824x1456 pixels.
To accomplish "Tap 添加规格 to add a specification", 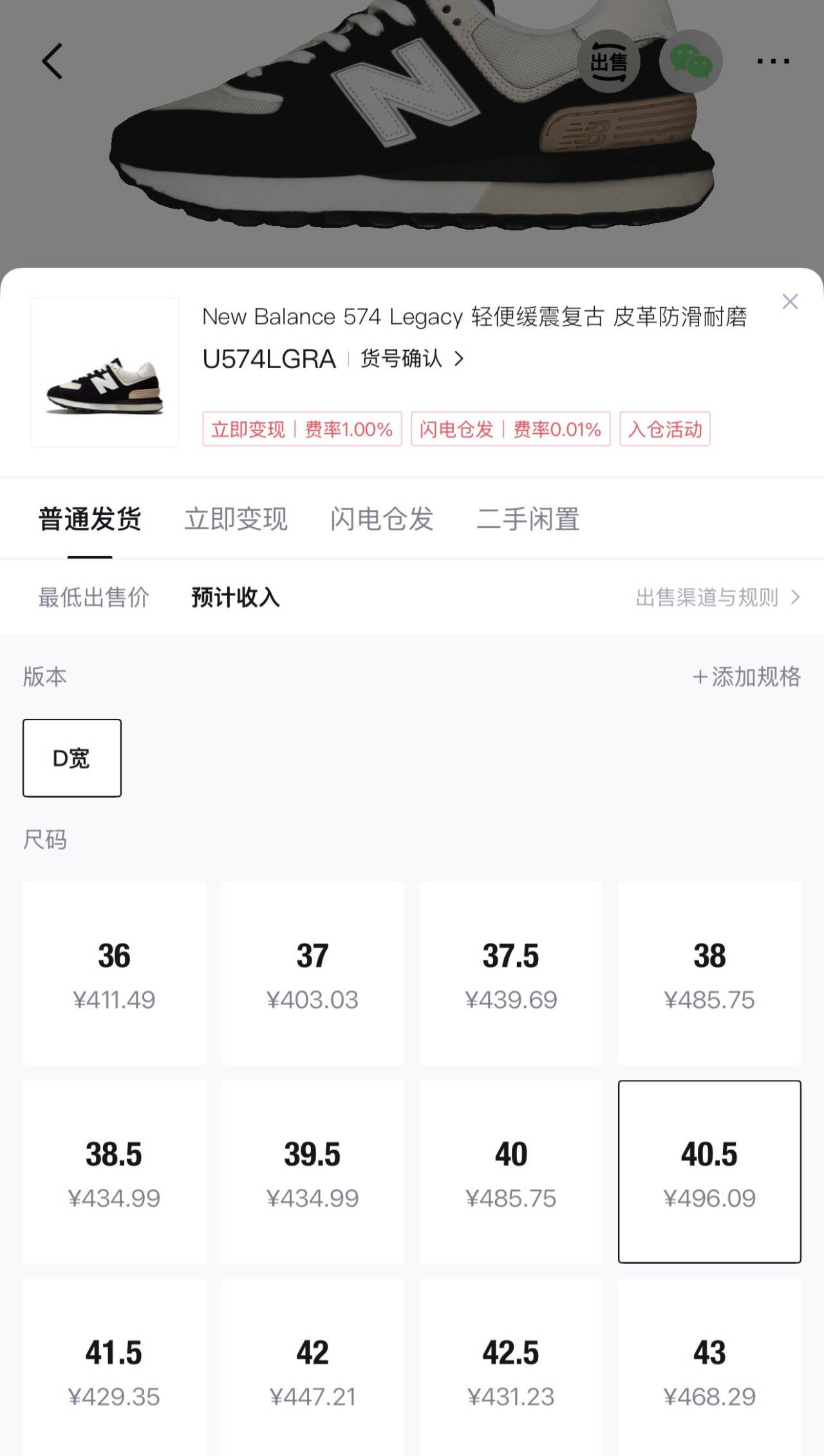I will coord(747,677).
